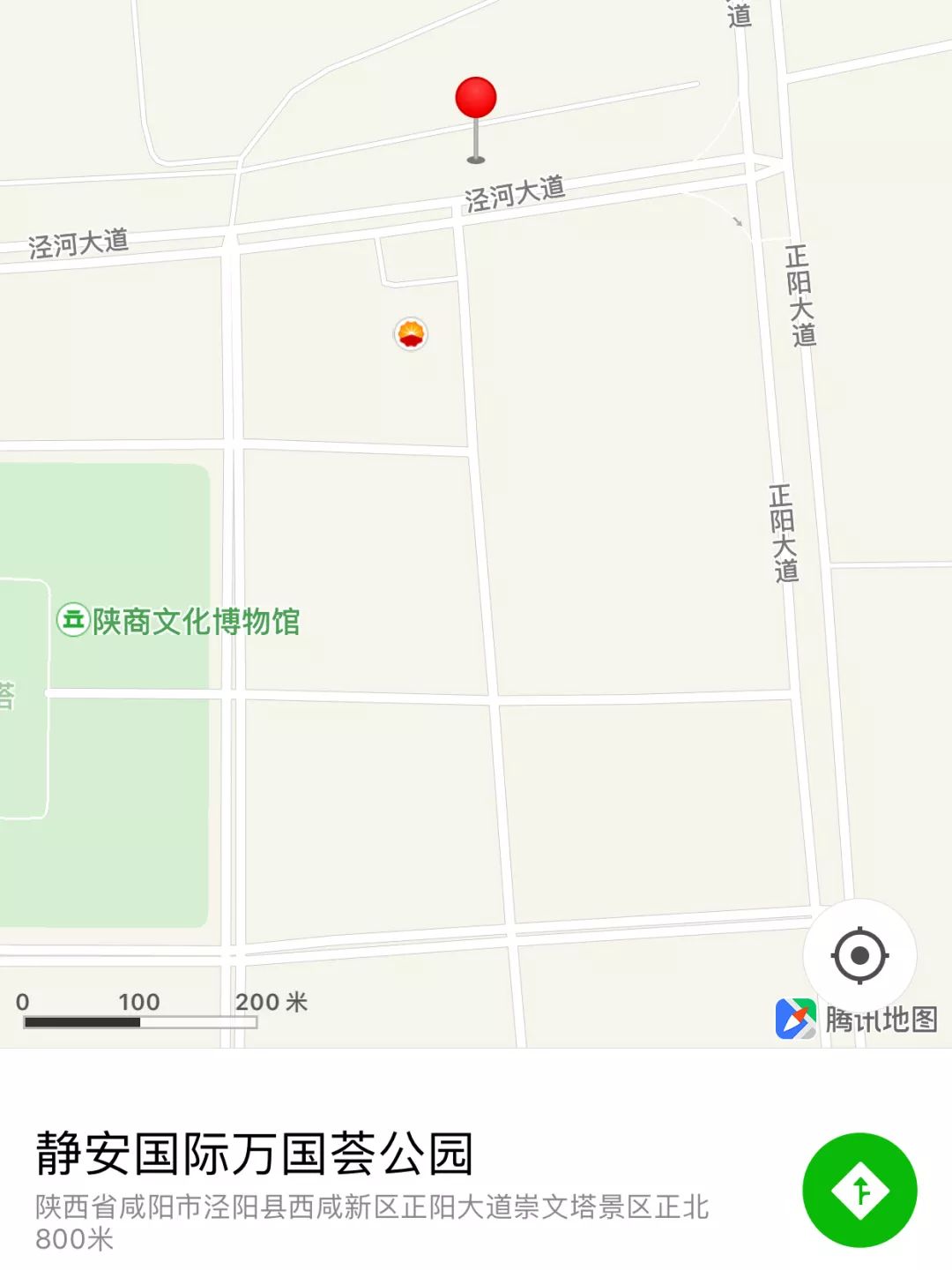Tap the red location pin

tap(476, 99)
